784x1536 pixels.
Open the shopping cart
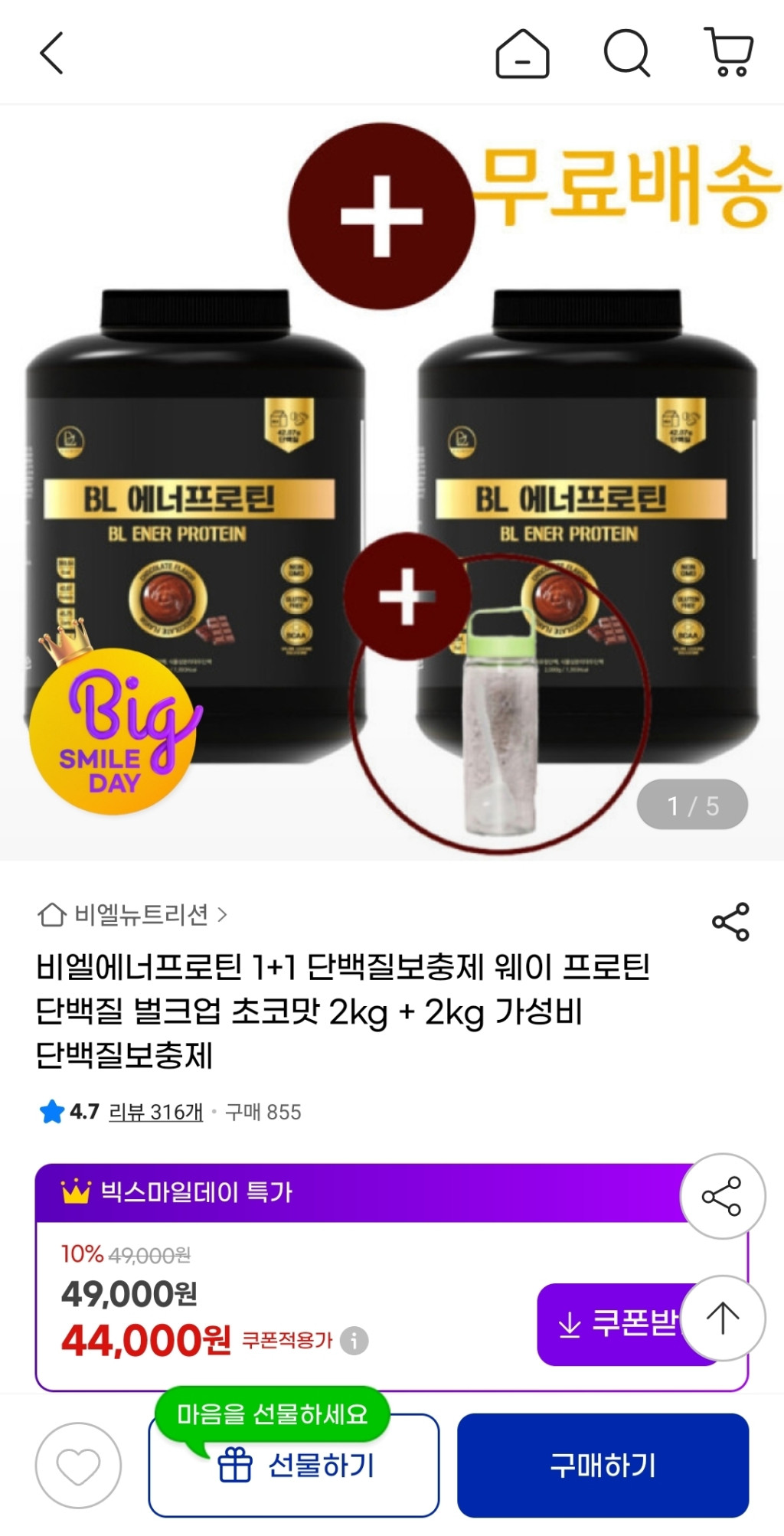pos(730,52)
